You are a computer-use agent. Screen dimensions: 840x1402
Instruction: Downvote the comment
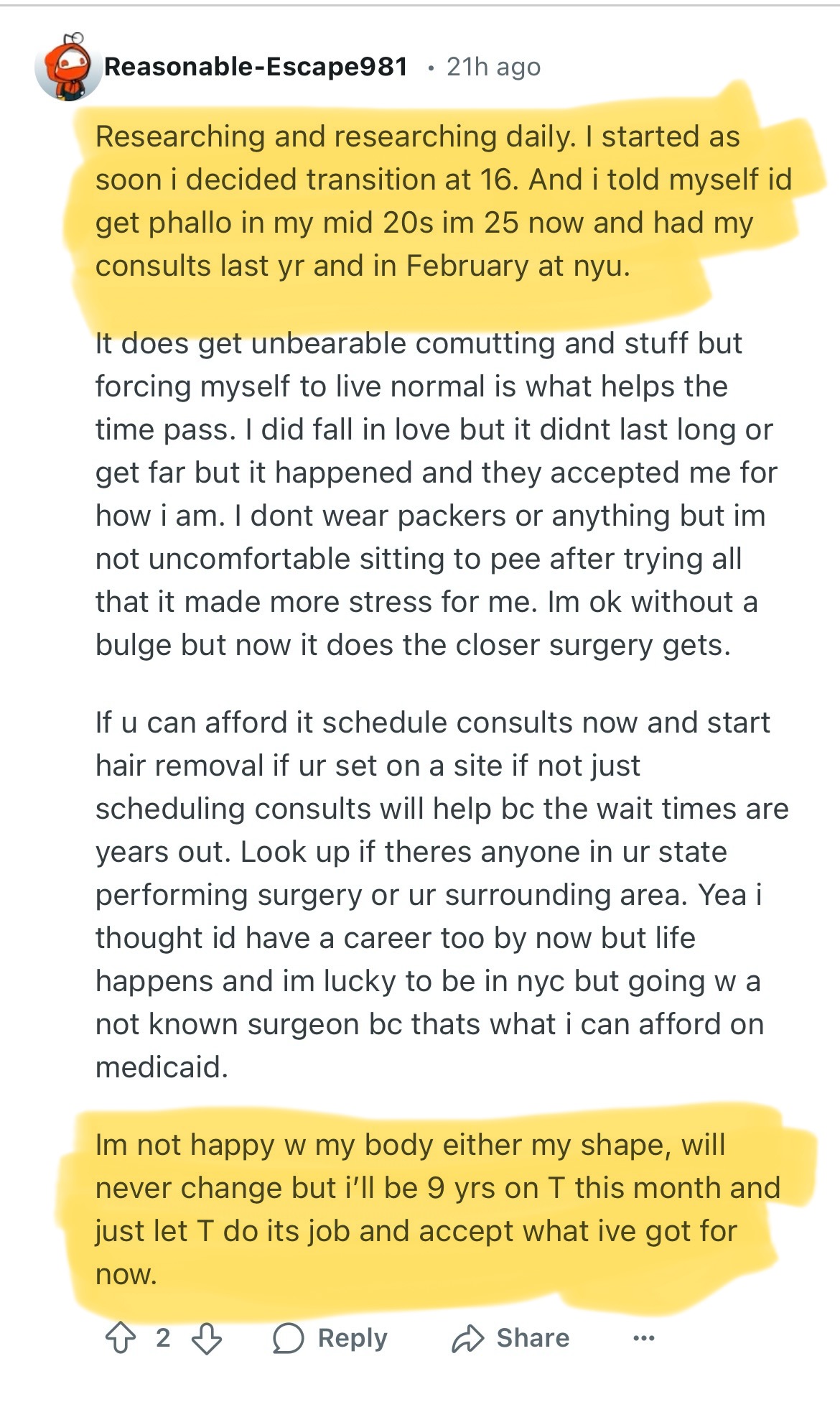point(207,1338)
